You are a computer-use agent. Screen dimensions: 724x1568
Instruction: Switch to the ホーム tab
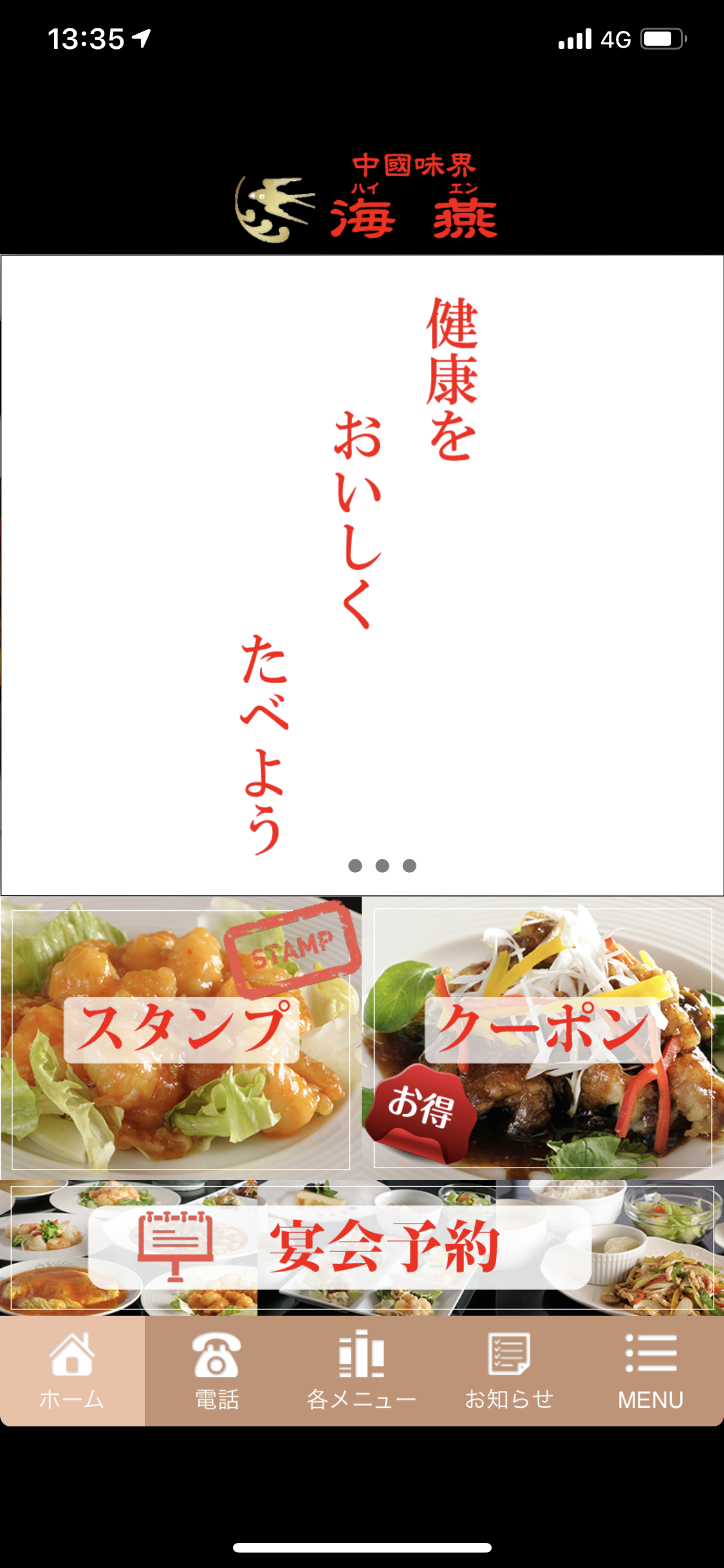coord(72,1370)
